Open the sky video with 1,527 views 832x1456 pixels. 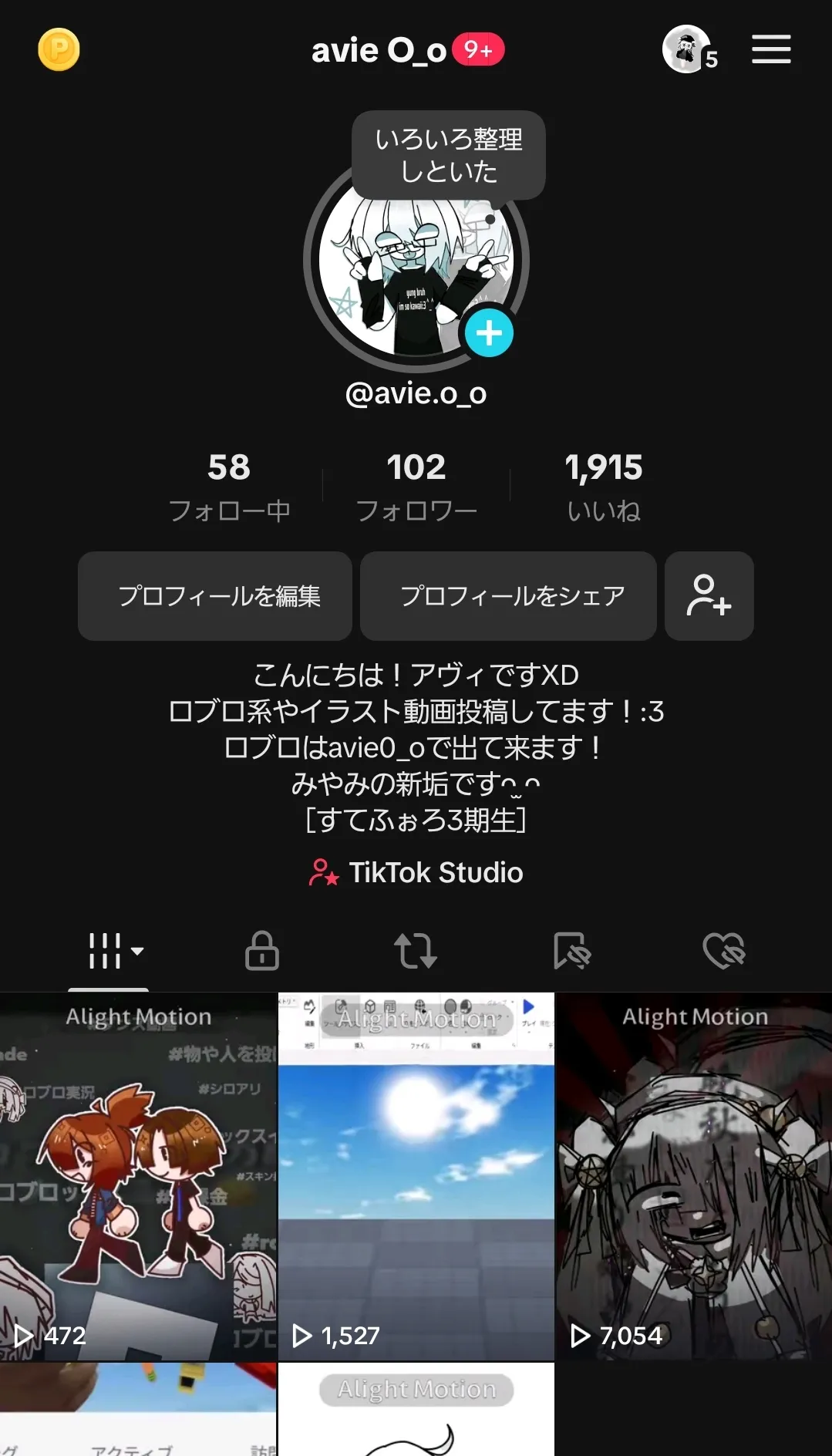click(416, 1176)
